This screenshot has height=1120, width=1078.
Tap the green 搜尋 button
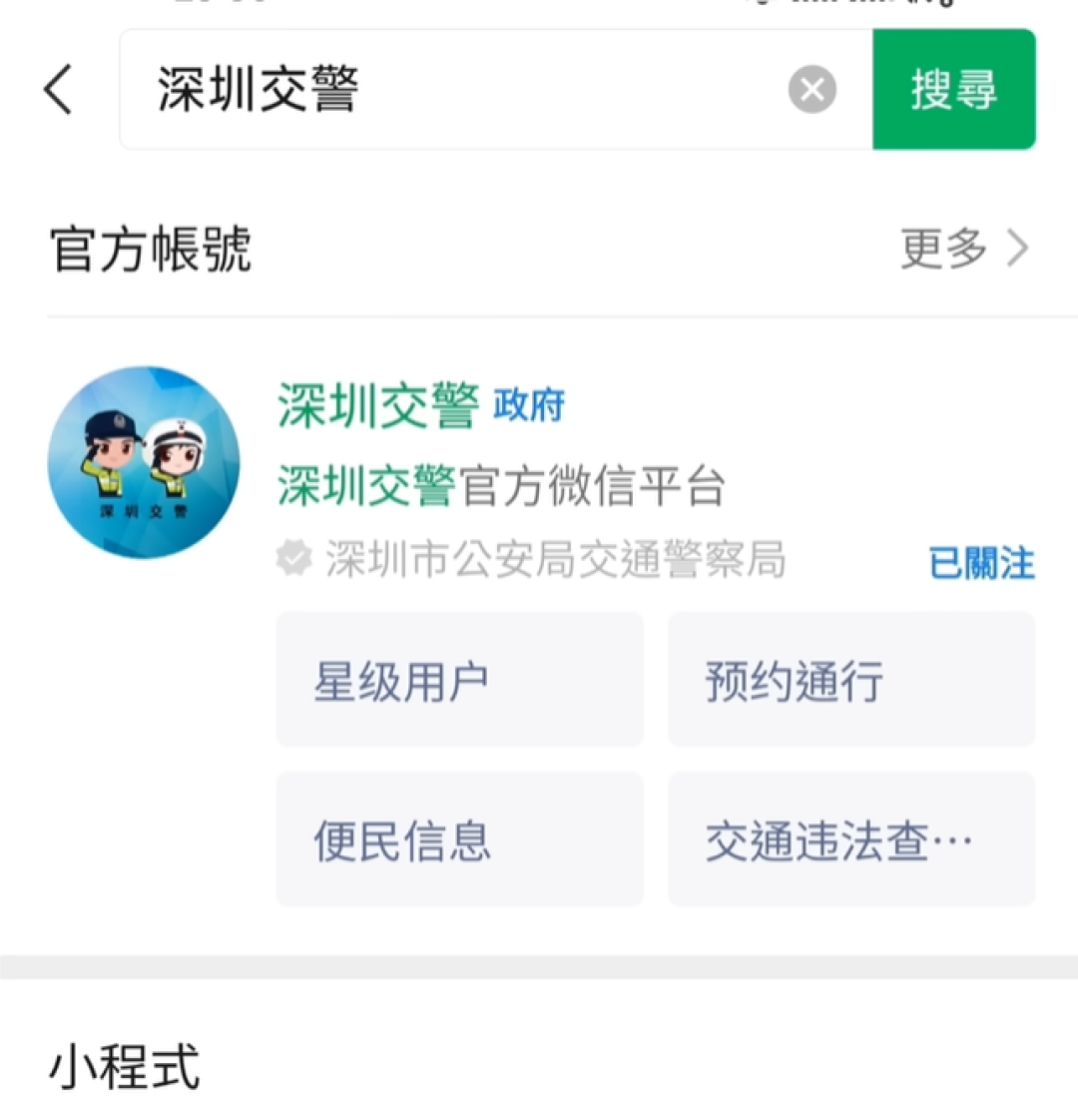click(x=953, y=90)
